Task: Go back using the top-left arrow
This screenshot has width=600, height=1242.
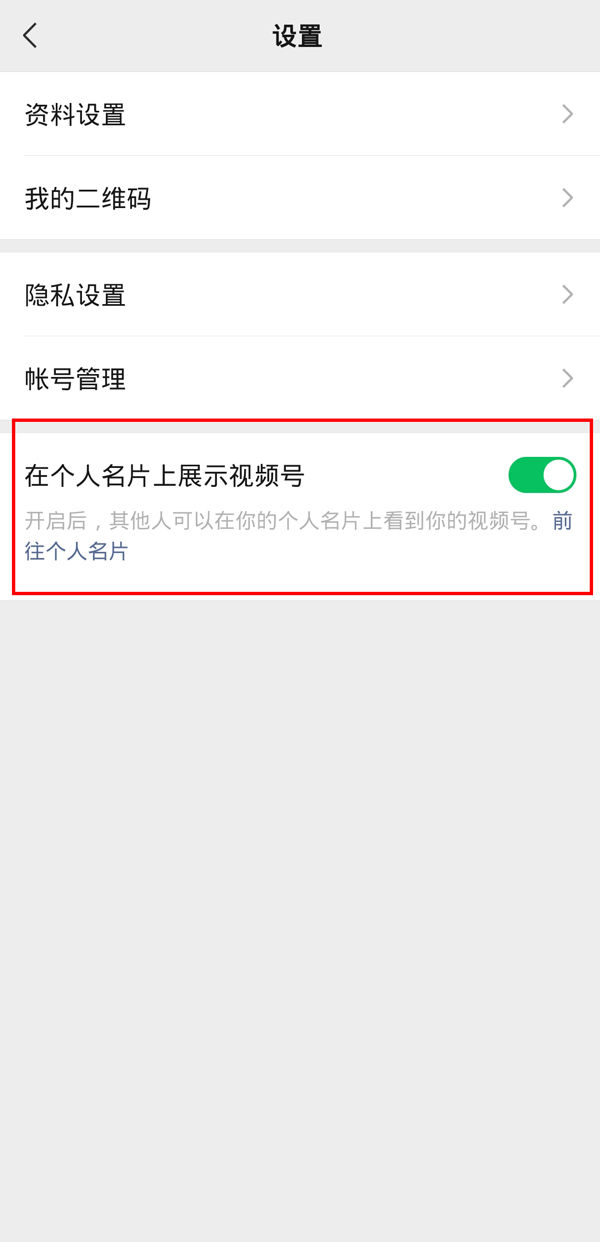Action: [30, 36]
